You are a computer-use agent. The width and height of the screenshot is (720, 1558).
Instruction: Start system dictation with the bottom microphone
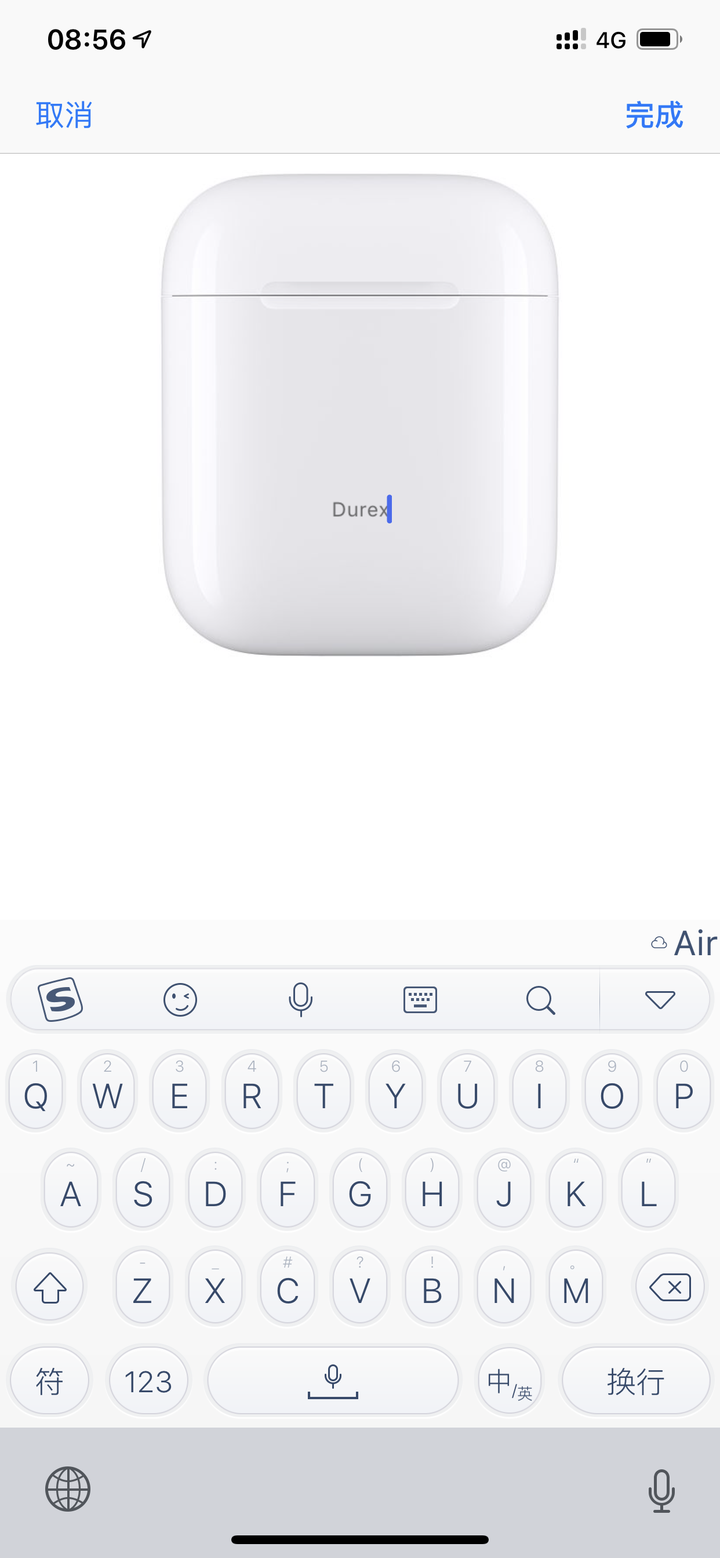tap(660, 1491)
